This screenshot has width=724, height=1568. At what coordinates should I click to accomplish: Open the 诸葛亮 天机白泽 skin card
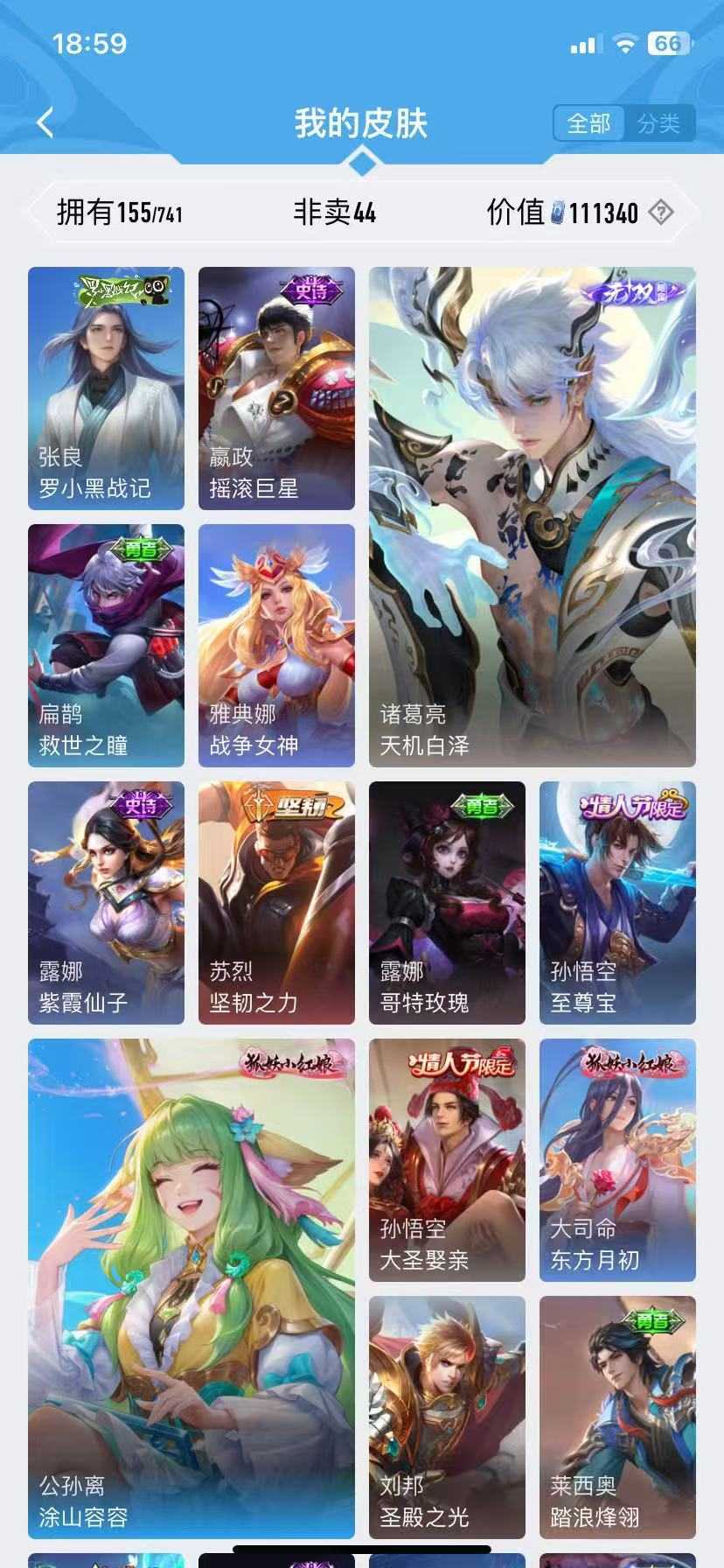pos(532,516)
